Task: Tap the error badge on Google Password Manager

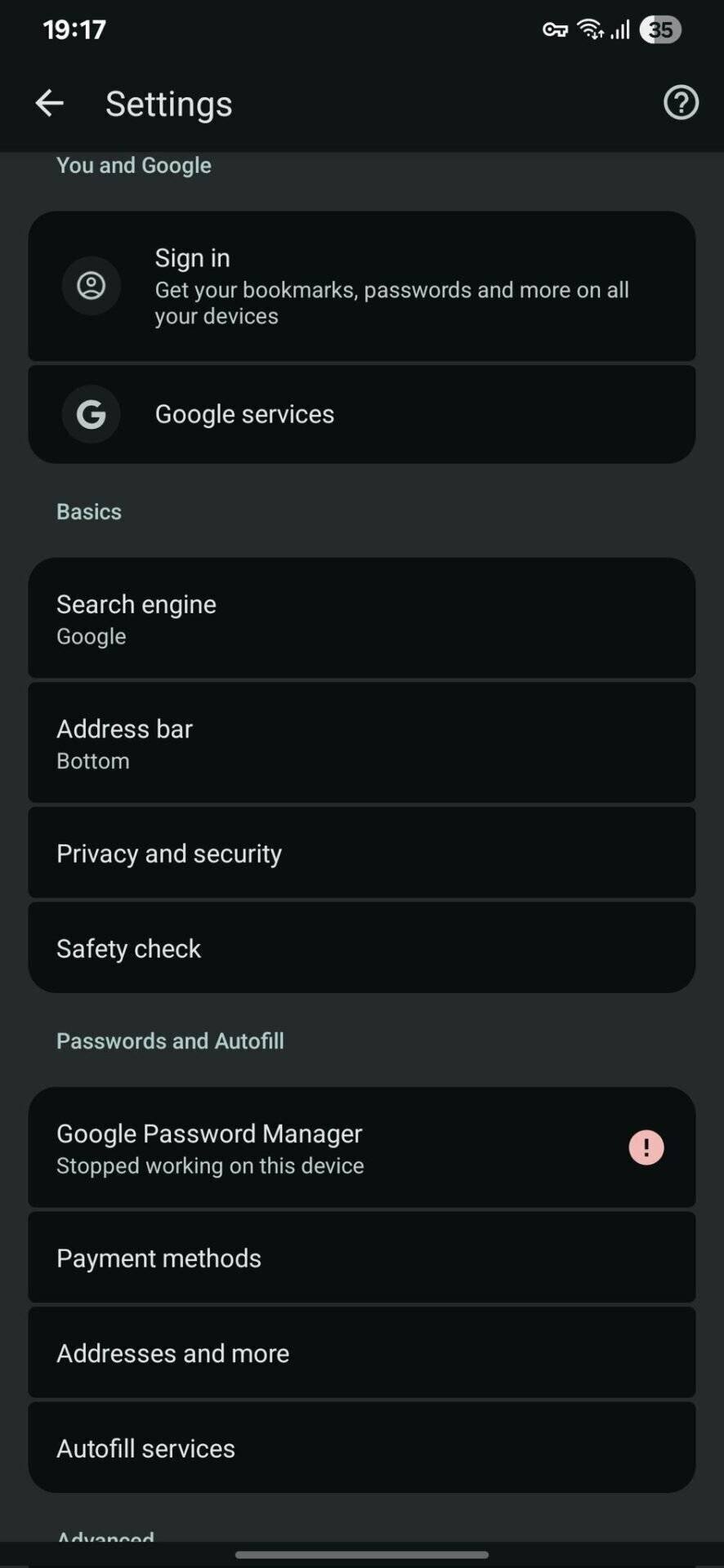Action: 646,1147
